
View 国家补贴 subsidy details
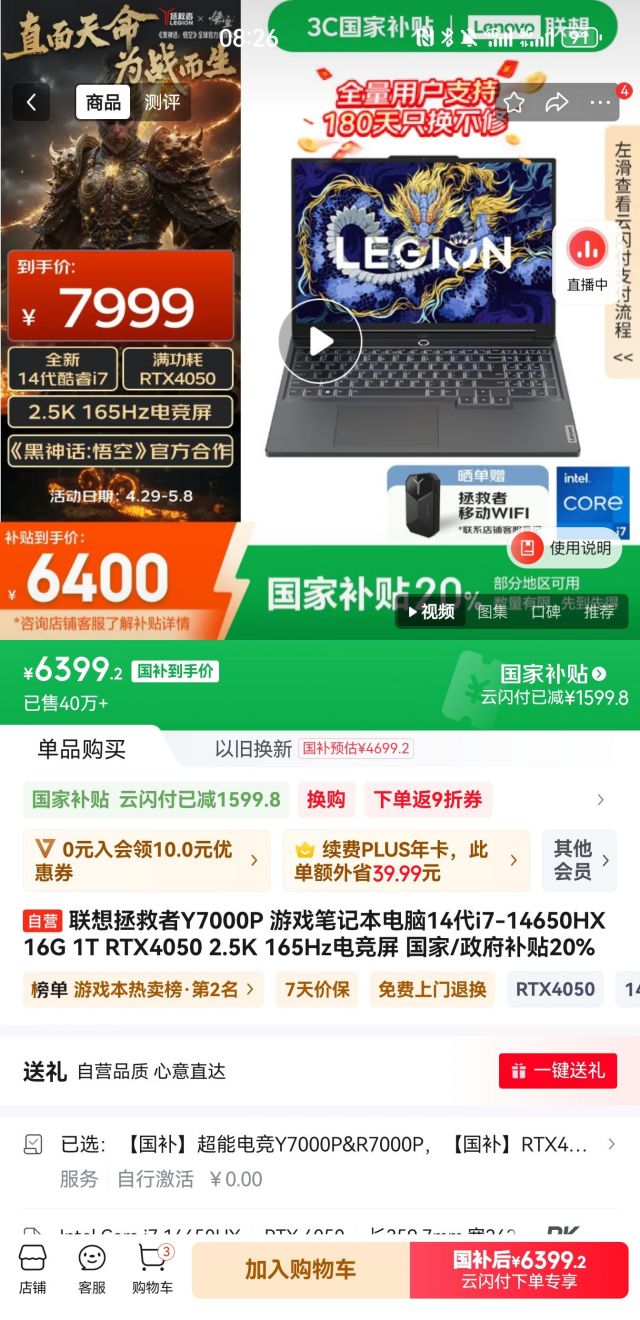553,674
